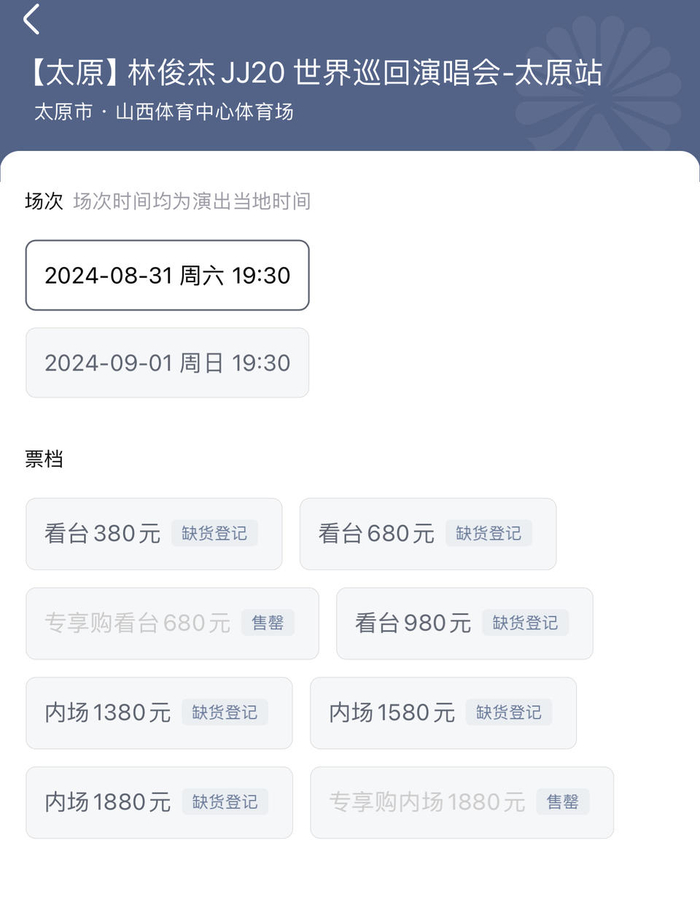Tap the sold-out 专享购内场1880元 tier
This screenshot has width=700, height=908.
point(461,802)
